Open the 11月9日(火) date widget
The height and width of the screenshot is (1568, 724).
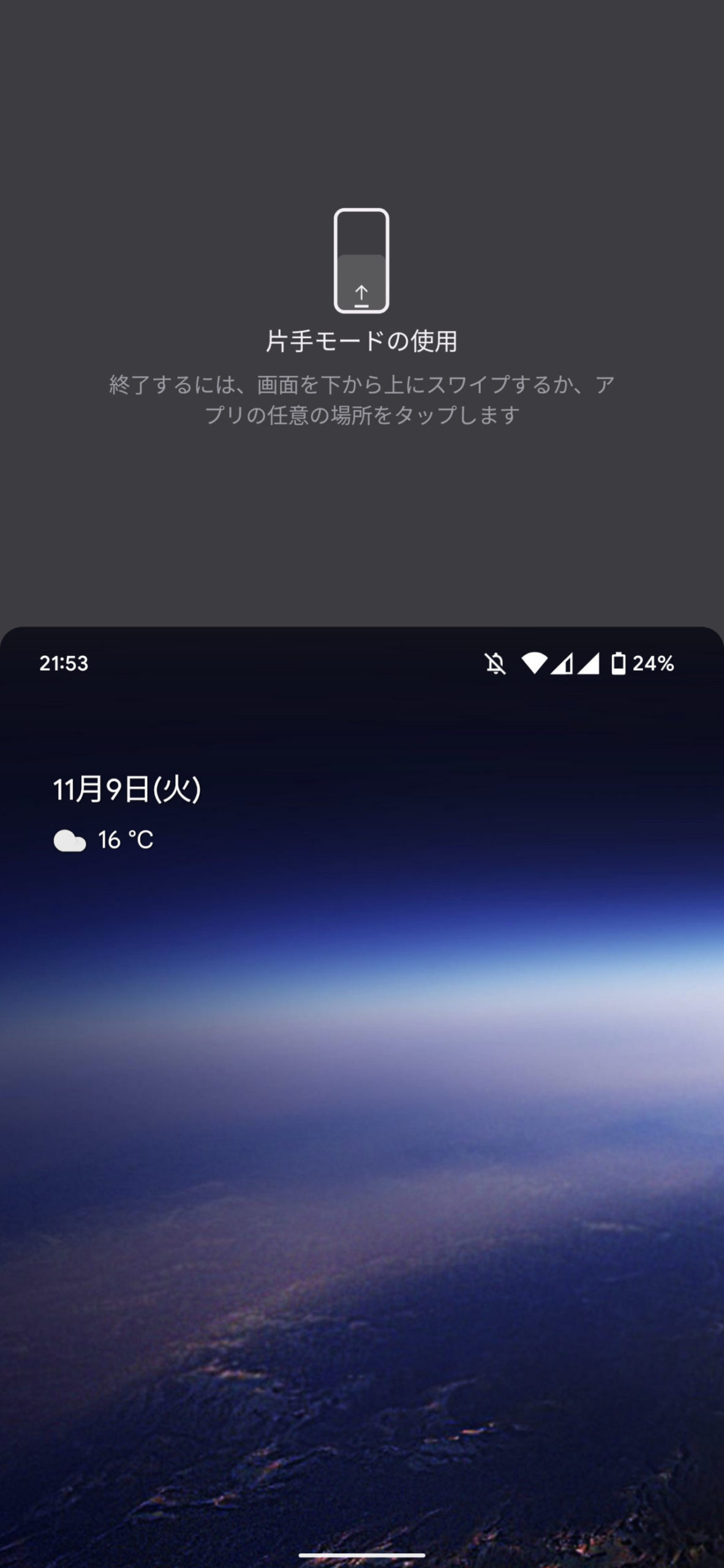pos(127,789)
